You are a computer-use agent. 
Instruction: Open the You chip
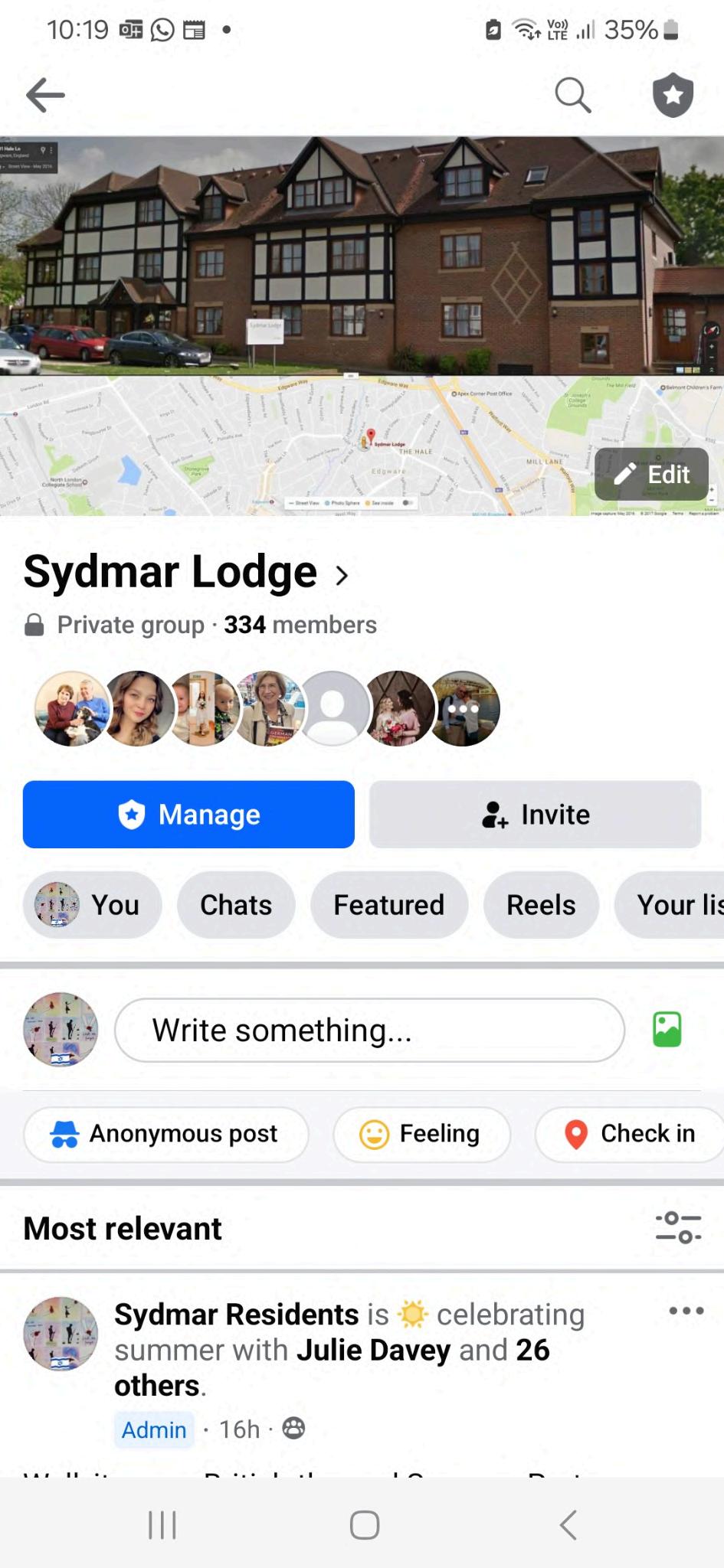(x=92, y=905)
